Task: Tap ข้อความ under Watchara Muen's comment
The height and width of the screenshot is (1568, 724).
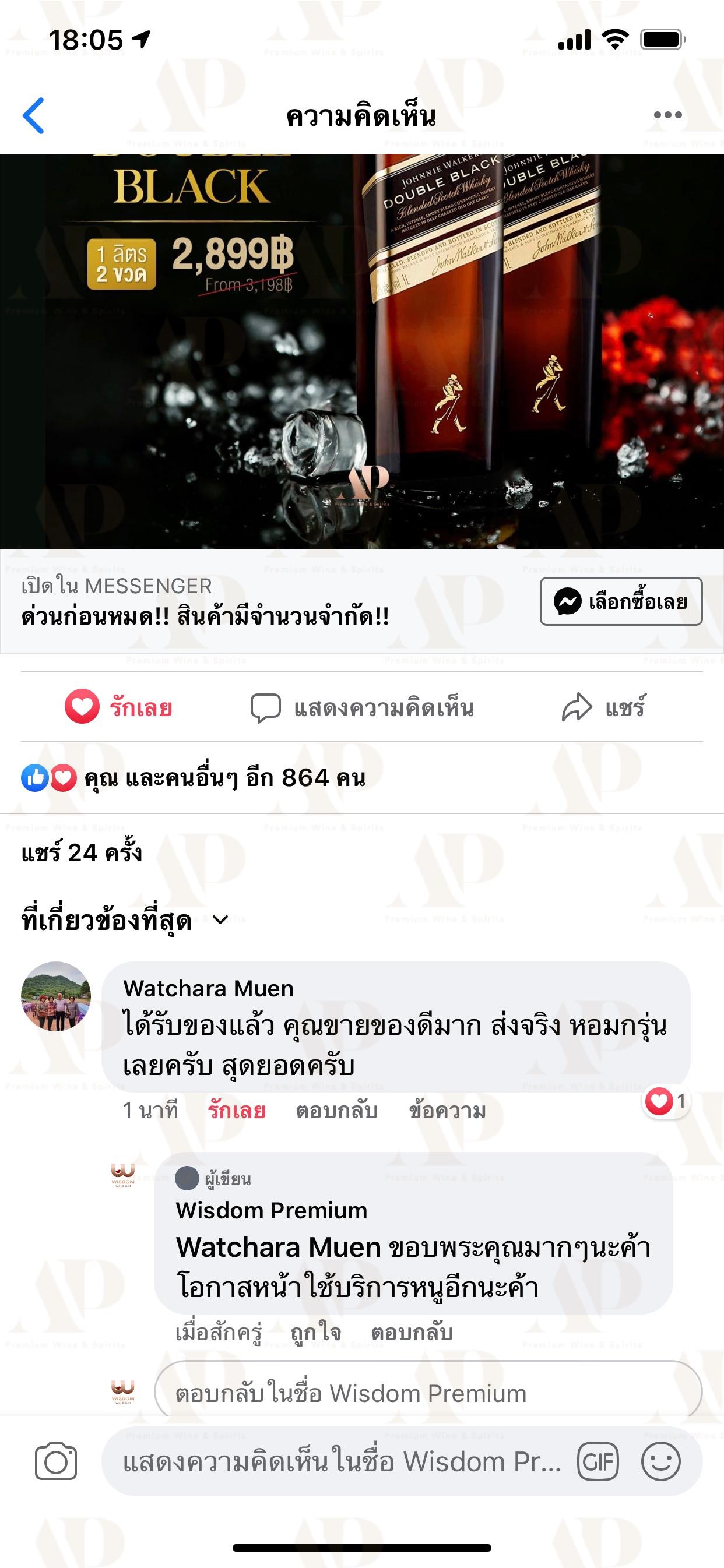Action: [x=448, y=1110]
